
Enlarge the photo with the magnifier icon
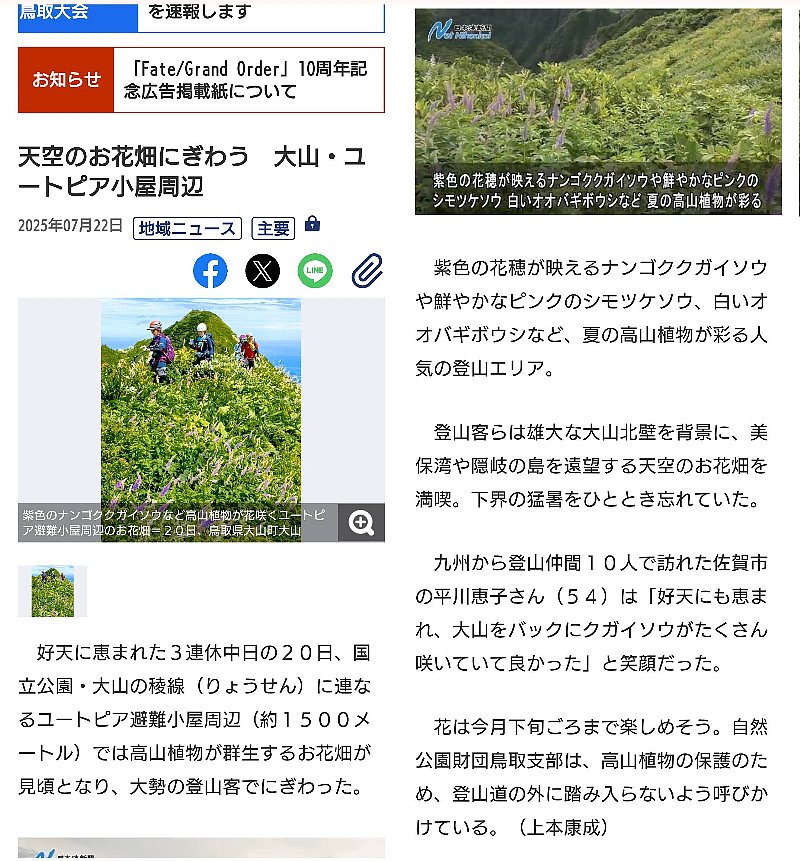point(361,522)
